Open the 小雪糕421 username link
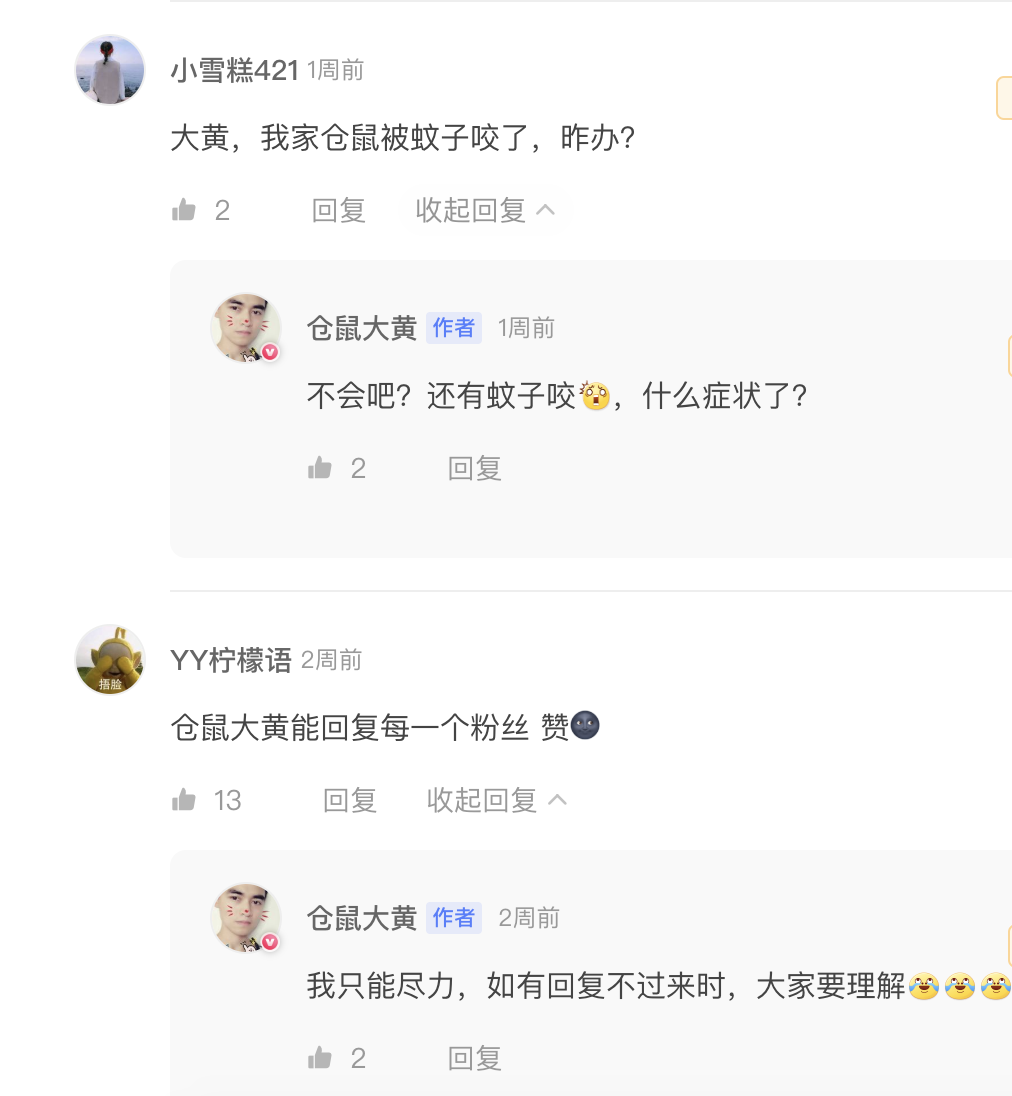This screenshot has height=1096, width=1012. tap(235, 70)
